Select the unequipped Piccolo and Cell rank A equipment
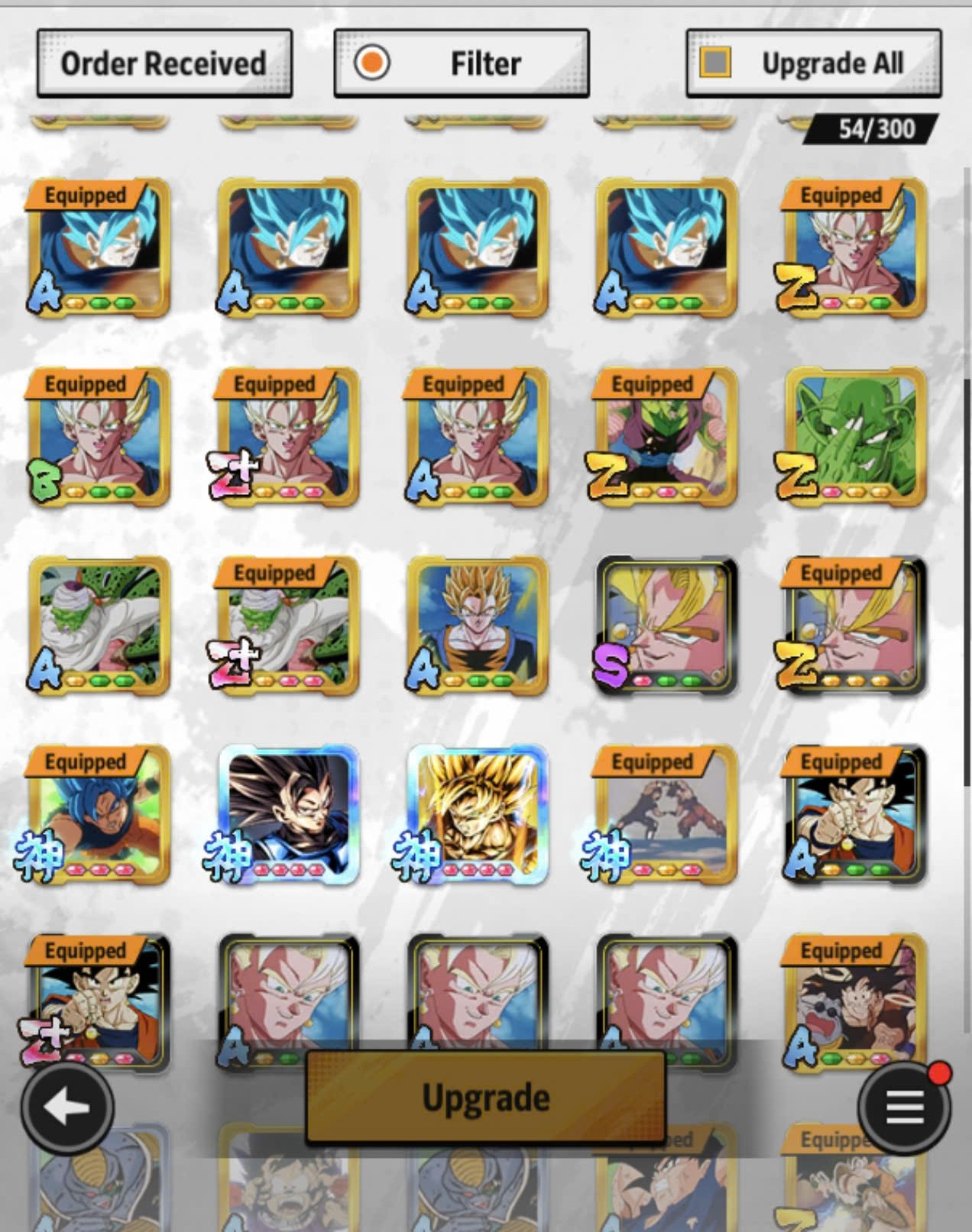The width and height of the screenshot is (972, 1232). [99, 626]
